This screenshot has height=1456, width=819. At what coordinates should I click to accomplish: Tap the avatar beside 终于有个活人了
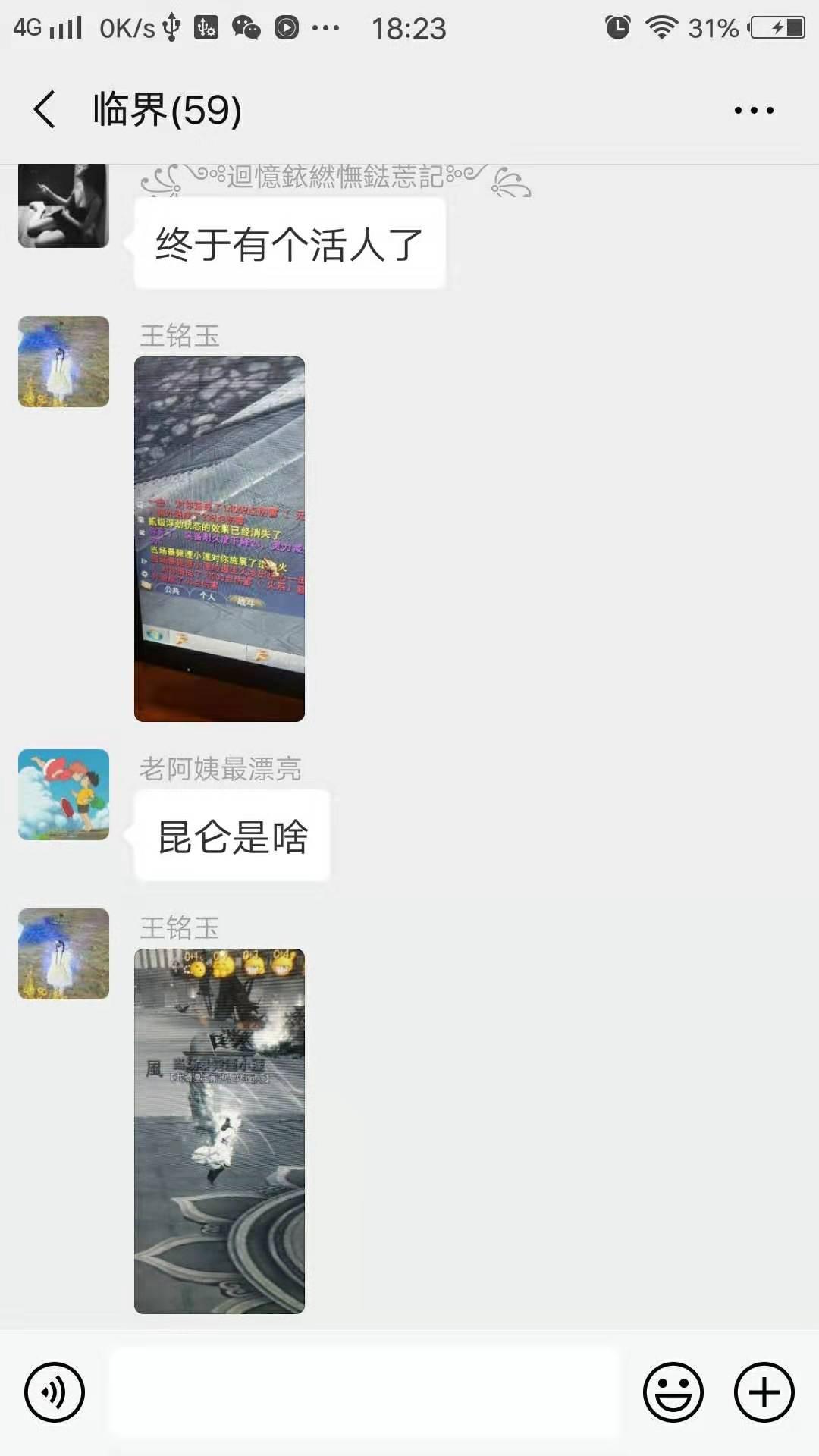pyautogui.click(x=64, y=206)
